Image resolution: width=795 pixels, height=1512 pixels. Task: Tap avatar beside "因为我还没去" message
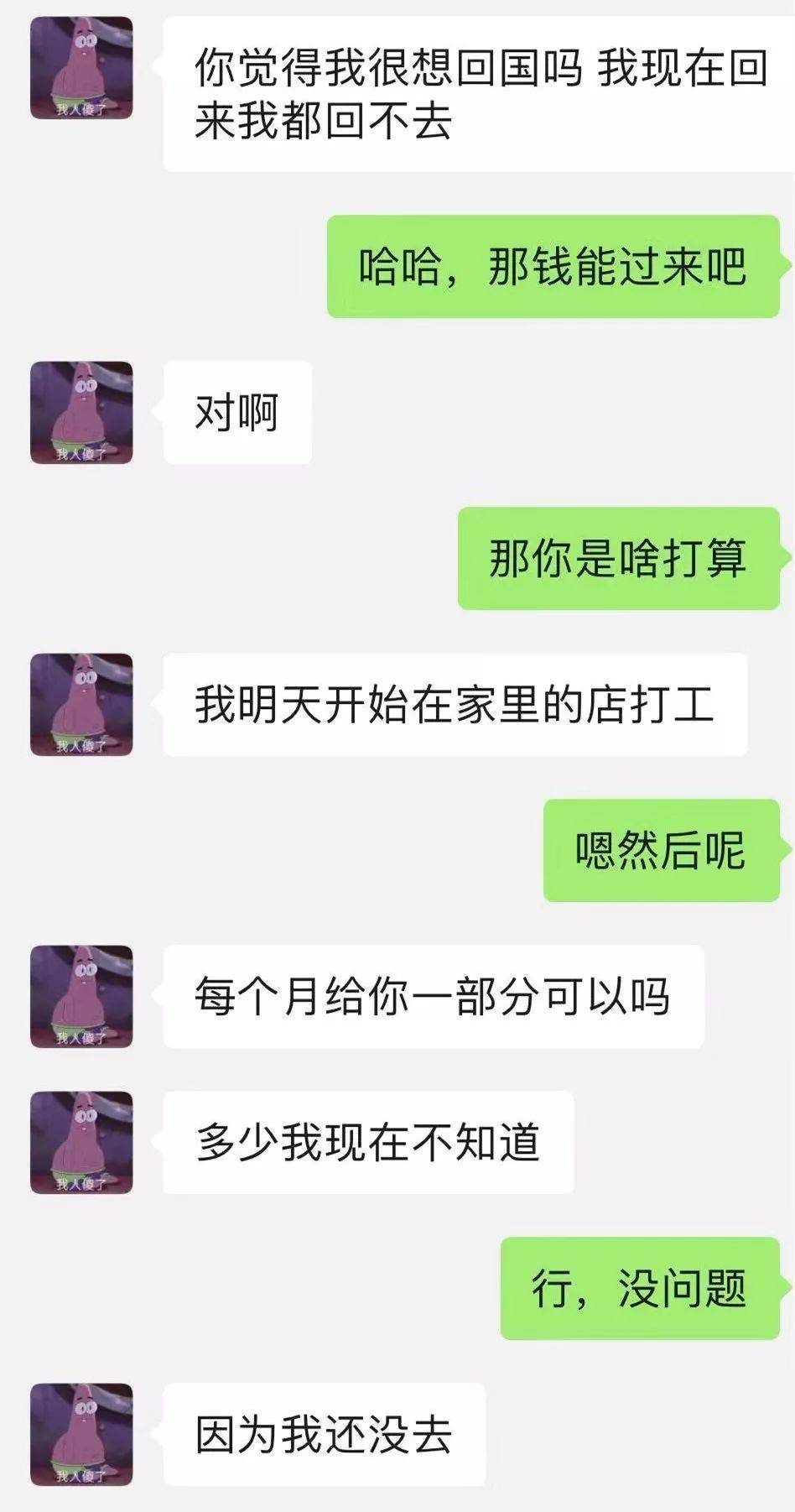[x=81, y=1435]
